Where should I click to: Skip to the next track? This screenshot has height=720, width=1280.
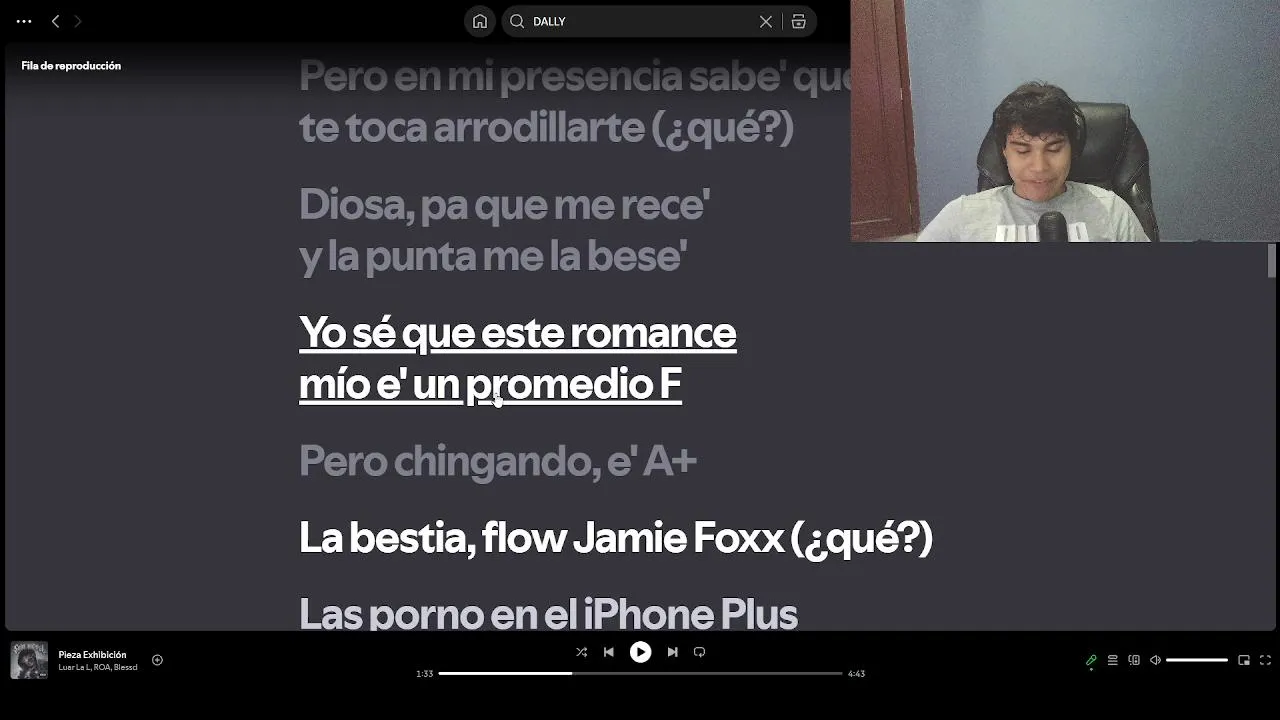[672, 652]
